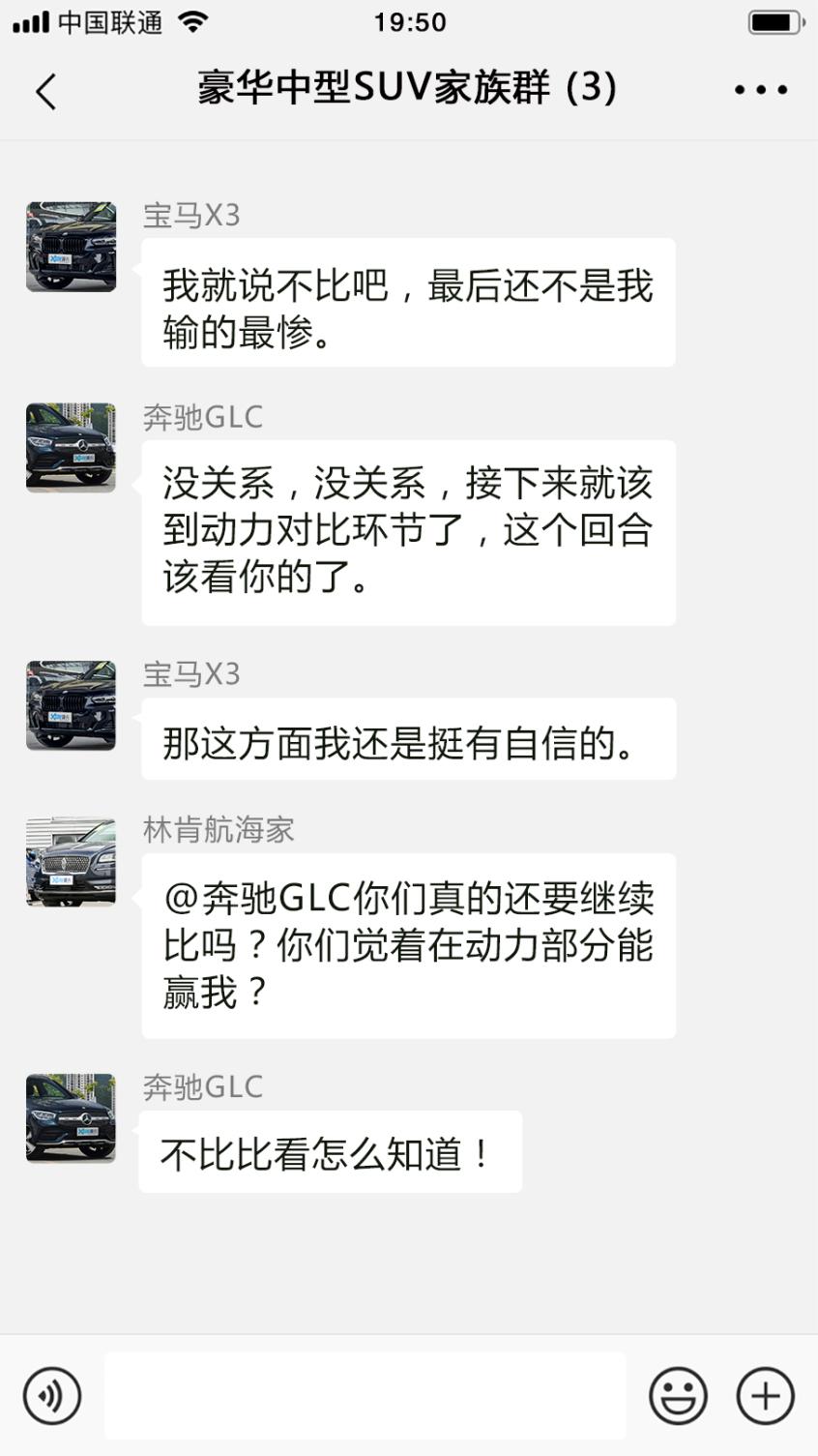Tap 宝马X3's confidence message bubble
The height and width of the screenshot is (1456, 818).
pyautogui.click(x=408, y=738)
